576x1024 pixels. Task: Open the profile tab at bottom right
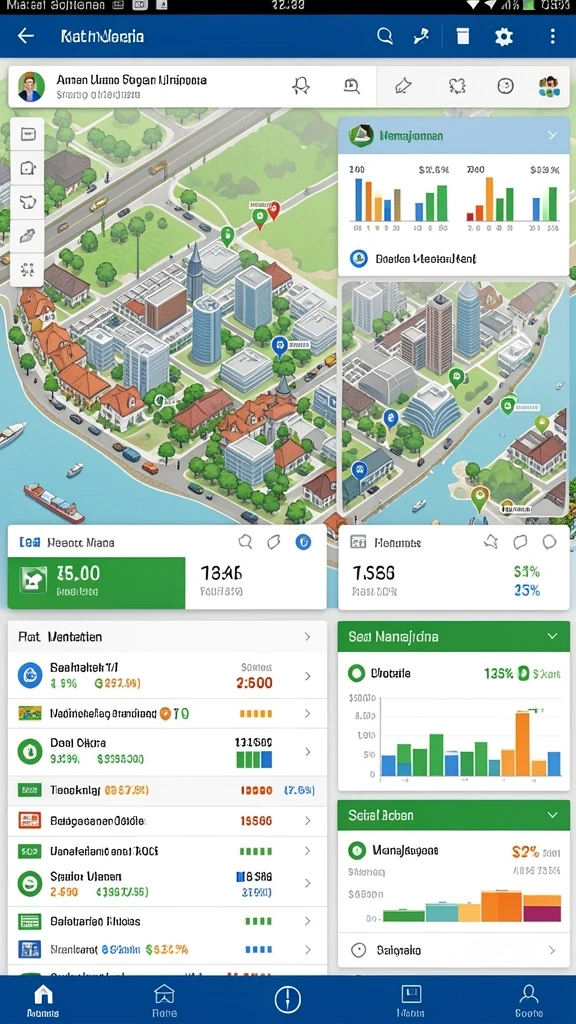click(x=528, y=1000)
